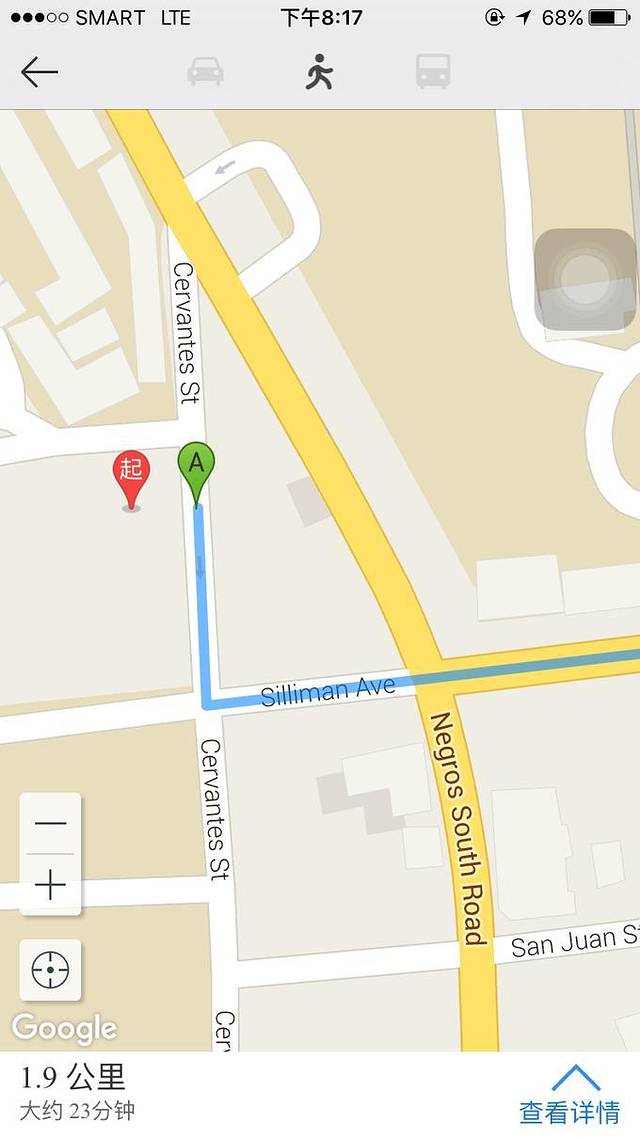The image size is (640, 1137).
Task: Zoom out the map with minus
Action: tap(50, 824)
